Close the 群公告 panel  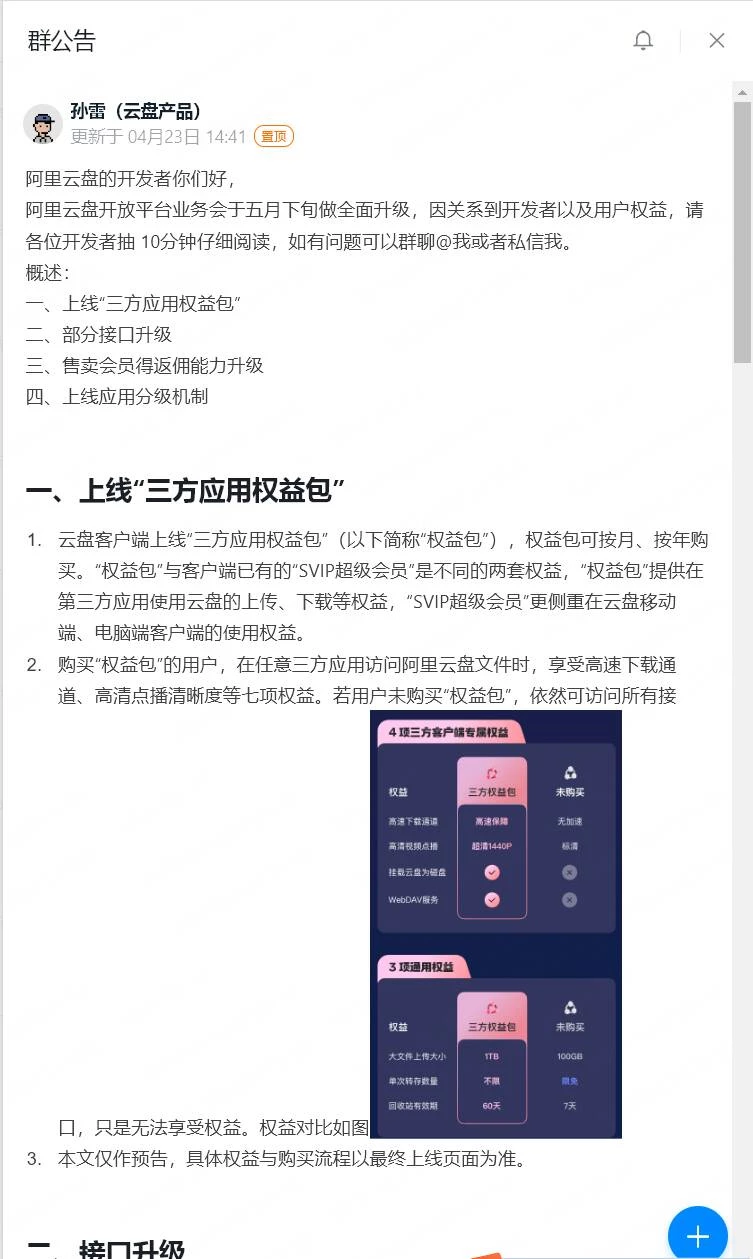tap(716, 41)
